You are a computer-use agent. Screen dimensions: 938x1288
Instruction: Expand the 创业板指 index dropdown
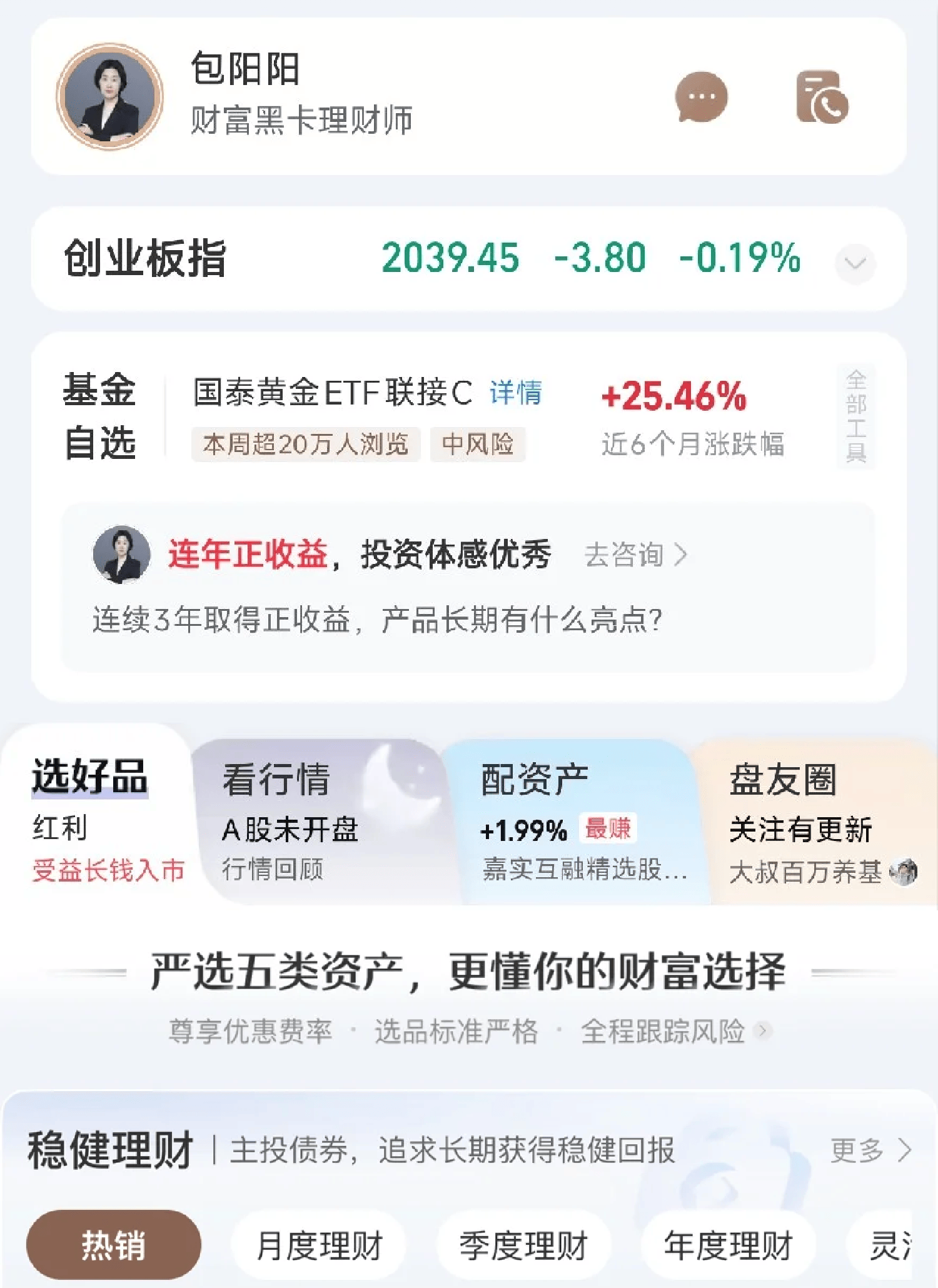coord(855,263)
